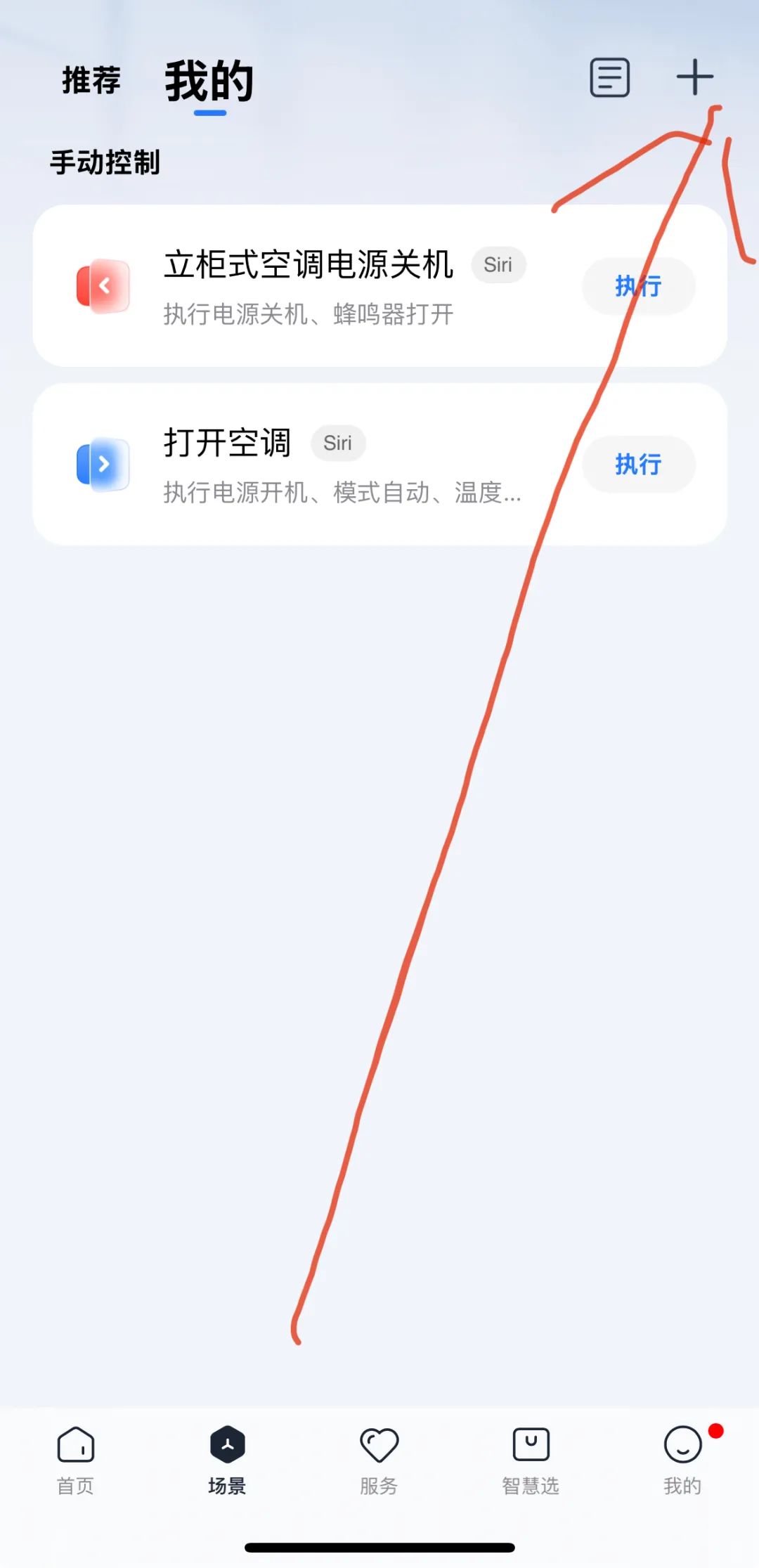Screen dimensions: 759x1568
Task: Open the 智慧选 tab
Action: click(x=531, y=1460)
